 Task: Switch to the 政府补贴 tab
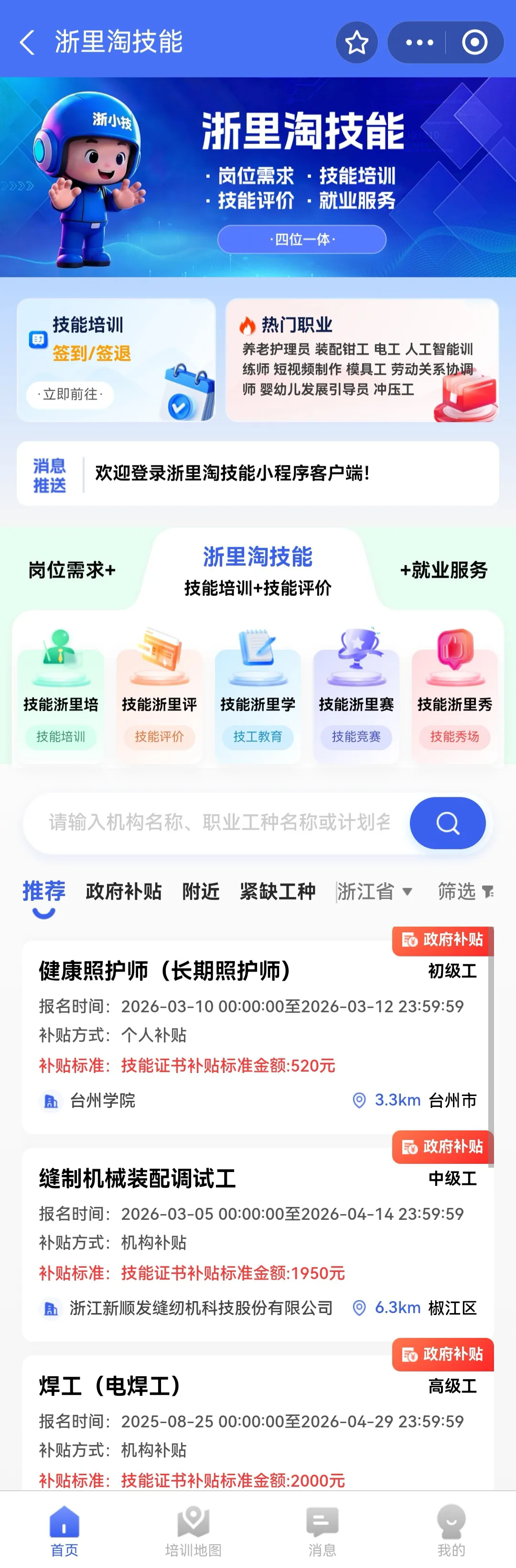coord(124,892)
